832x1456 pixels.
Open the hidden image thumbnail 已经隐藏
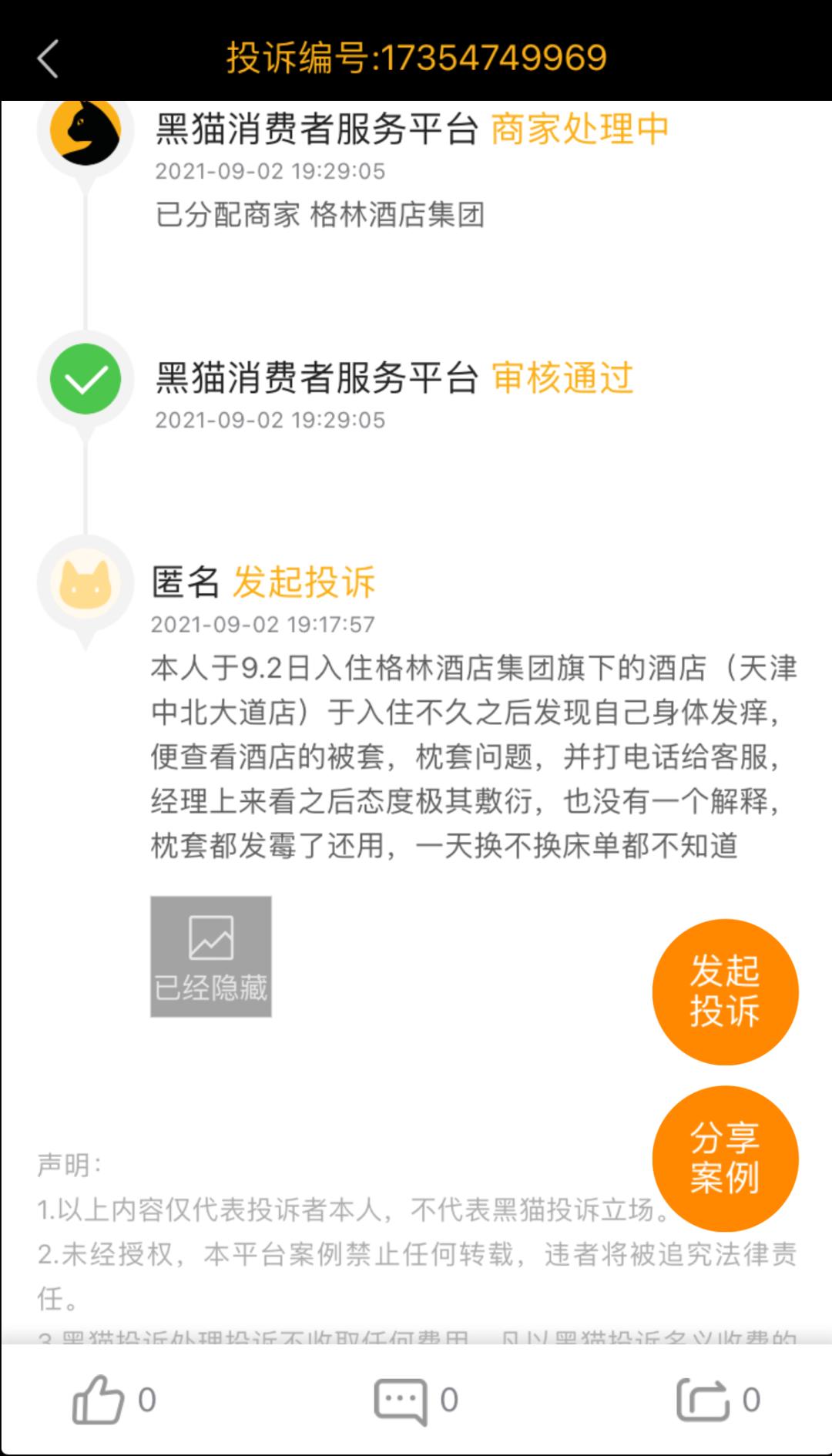pyautogui.click(x=211, y=956)
